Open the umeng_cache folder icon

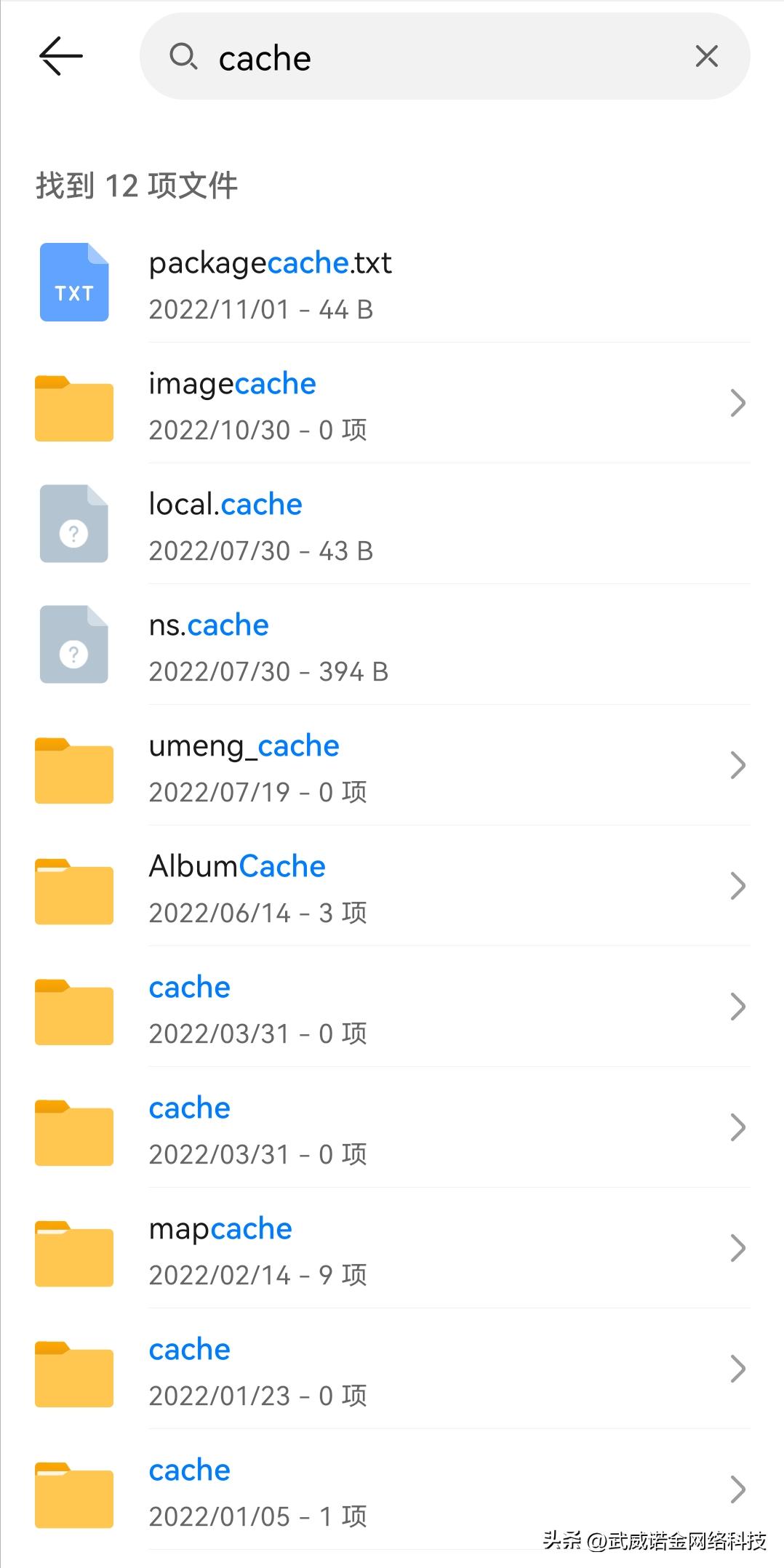point(73,767)
